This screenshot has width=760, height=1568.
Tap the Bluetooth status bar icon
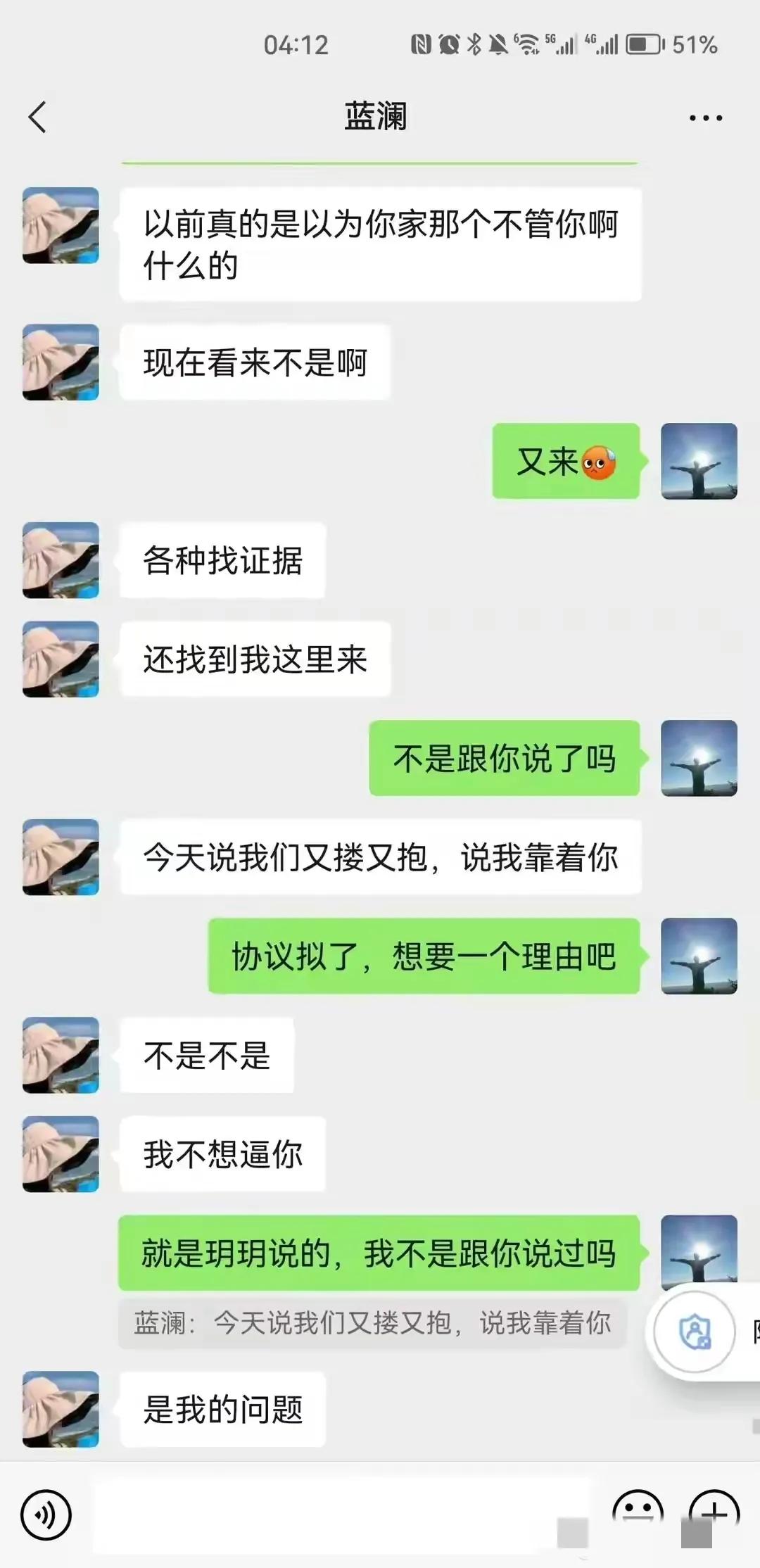click(474, 44)
